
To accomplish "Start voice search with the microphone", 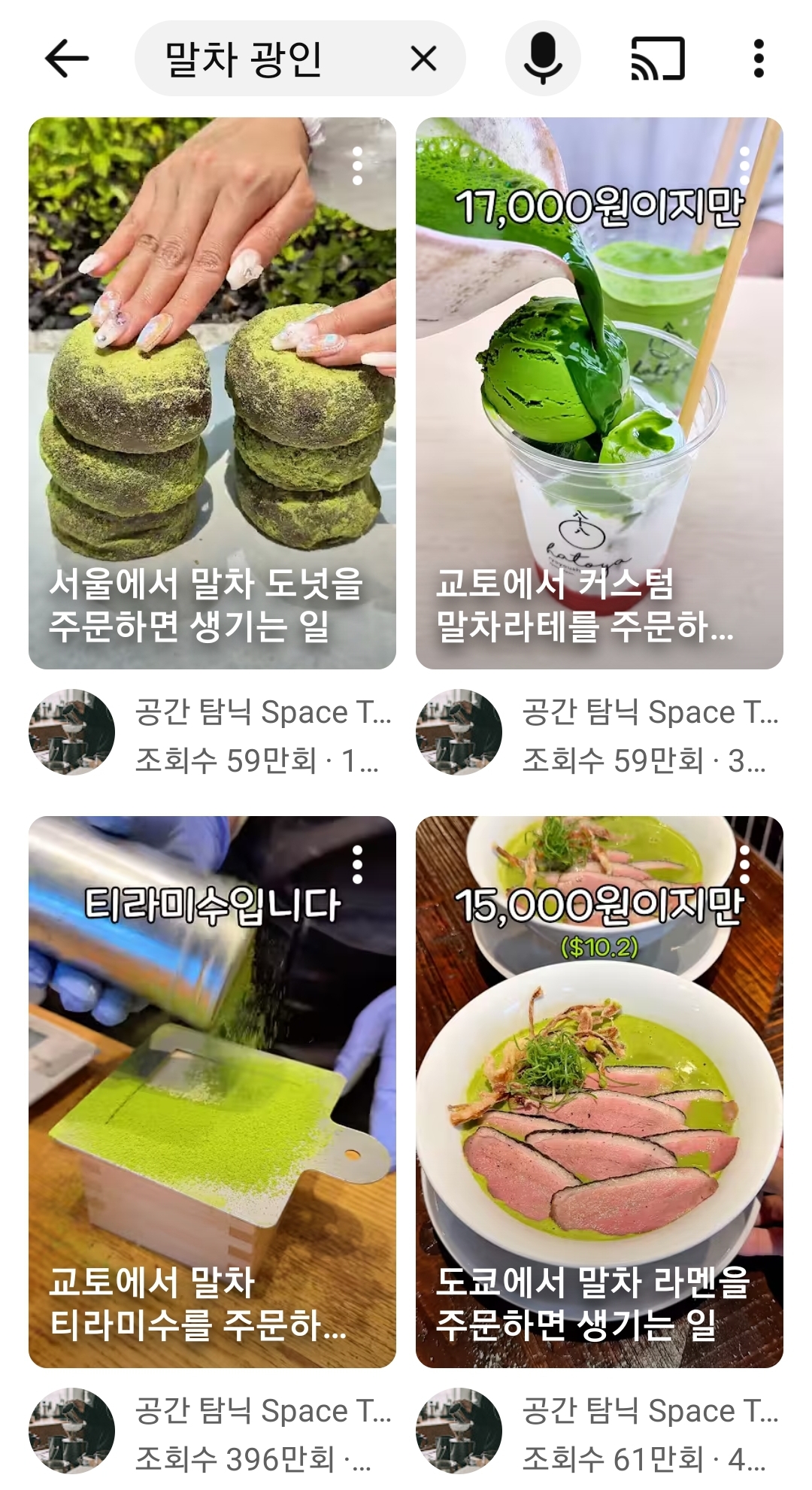I will (x=542, y=59).
